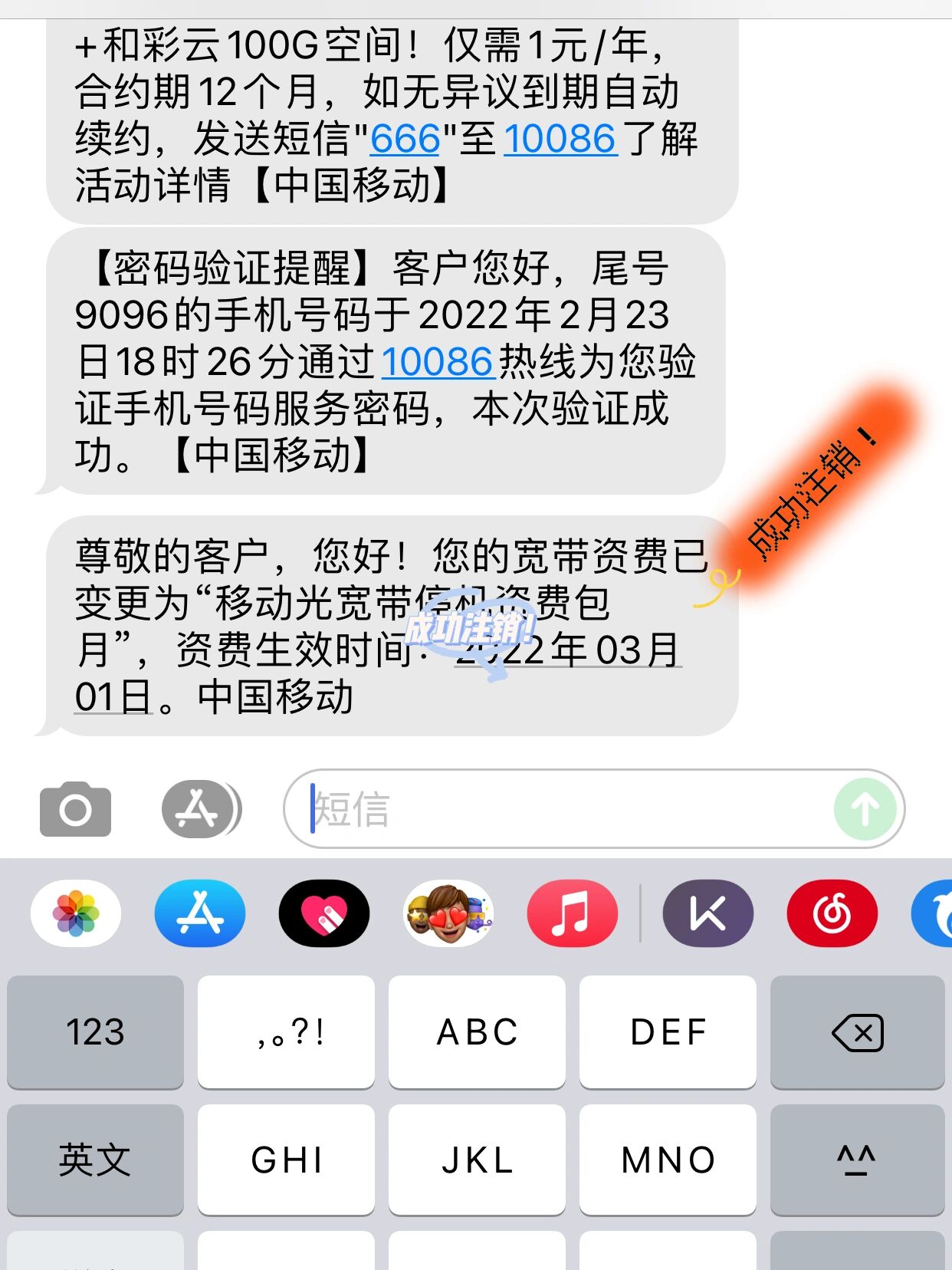Tap the backspace key

coord(857,1031)
